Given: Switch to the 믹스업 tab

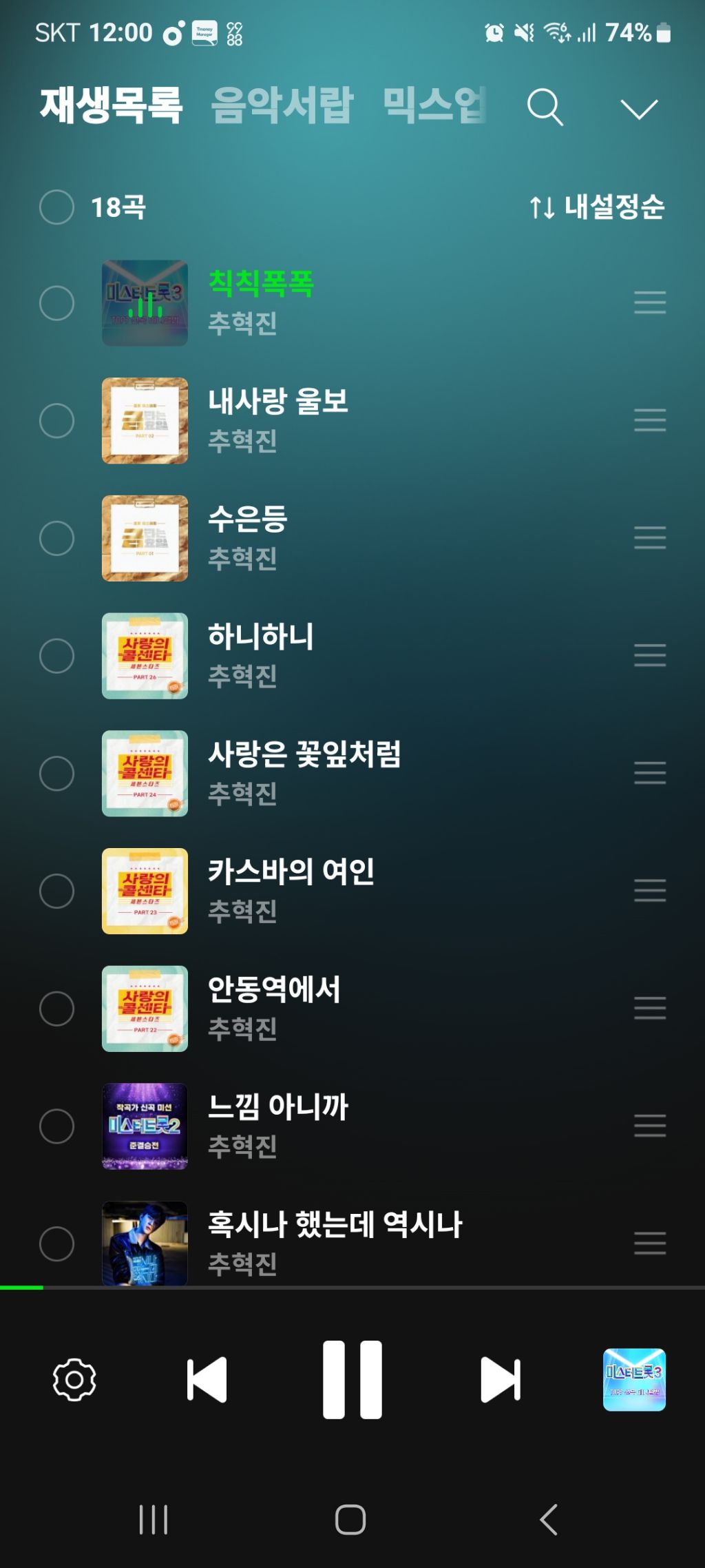Looking at the screenshot, I should pyautogui.click(x=435, y=105).
